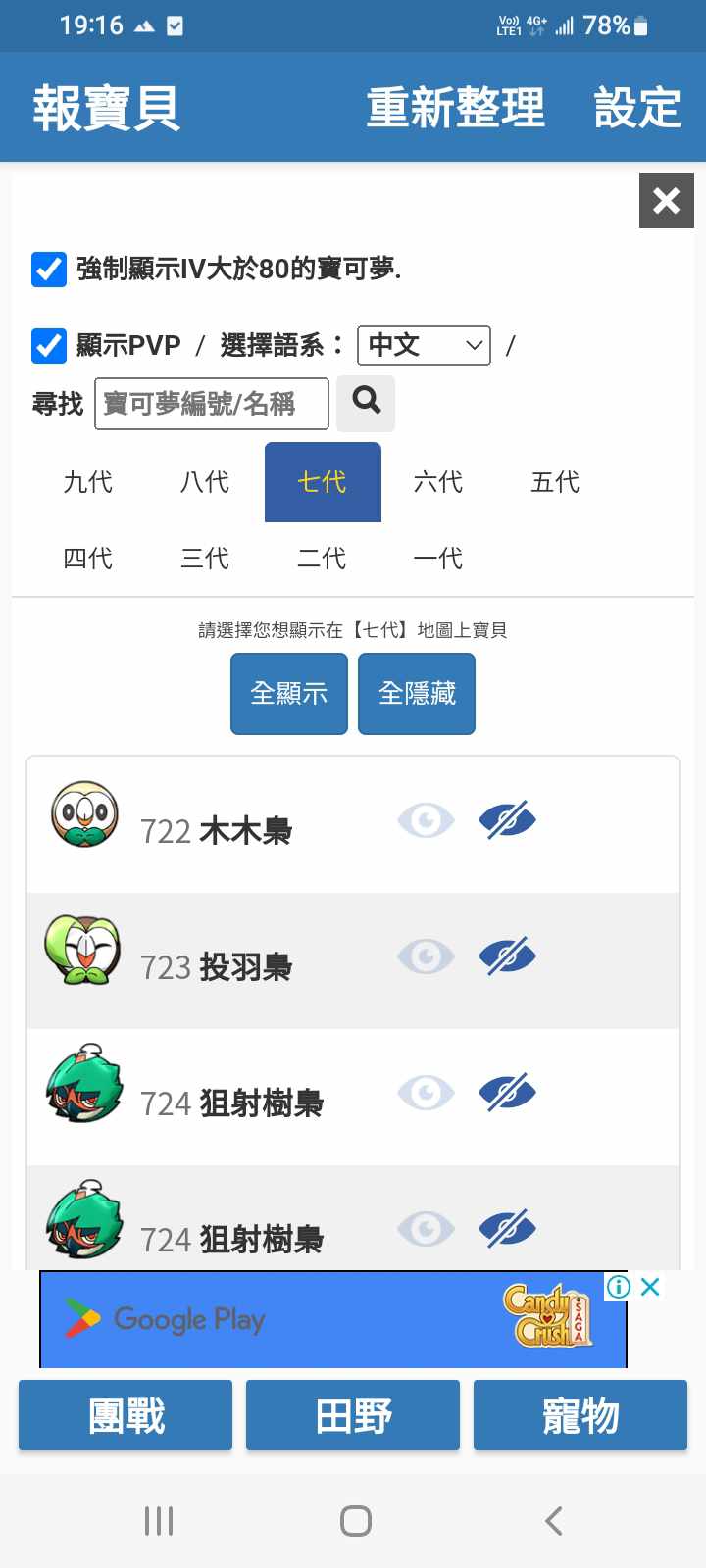The width and height of the screenshot is (706, 1568).
Task: Tap the system back button
Action: (554, 1521)
